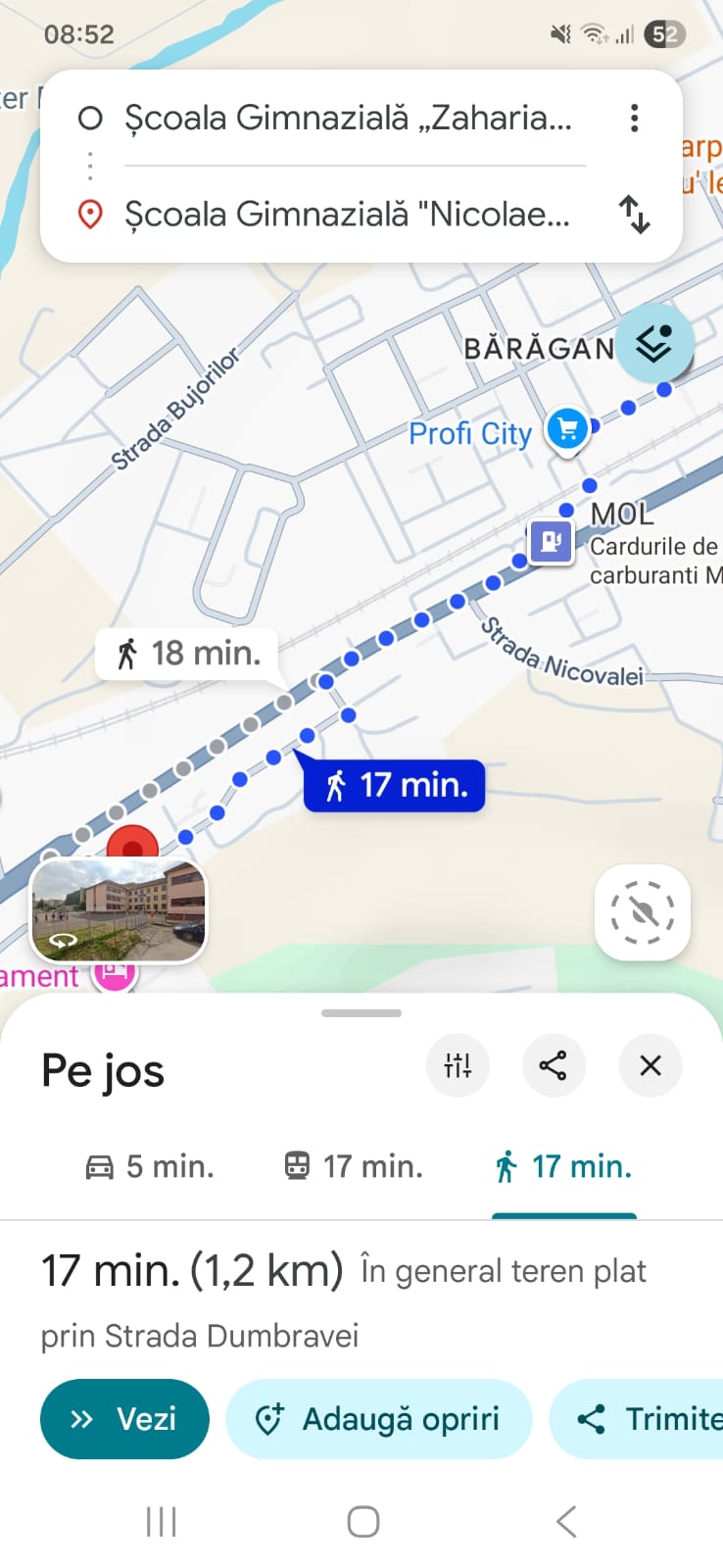Open route options sliders icon
The image size is (723, 1568).
pyautogui.click(x=458, y=1065)
